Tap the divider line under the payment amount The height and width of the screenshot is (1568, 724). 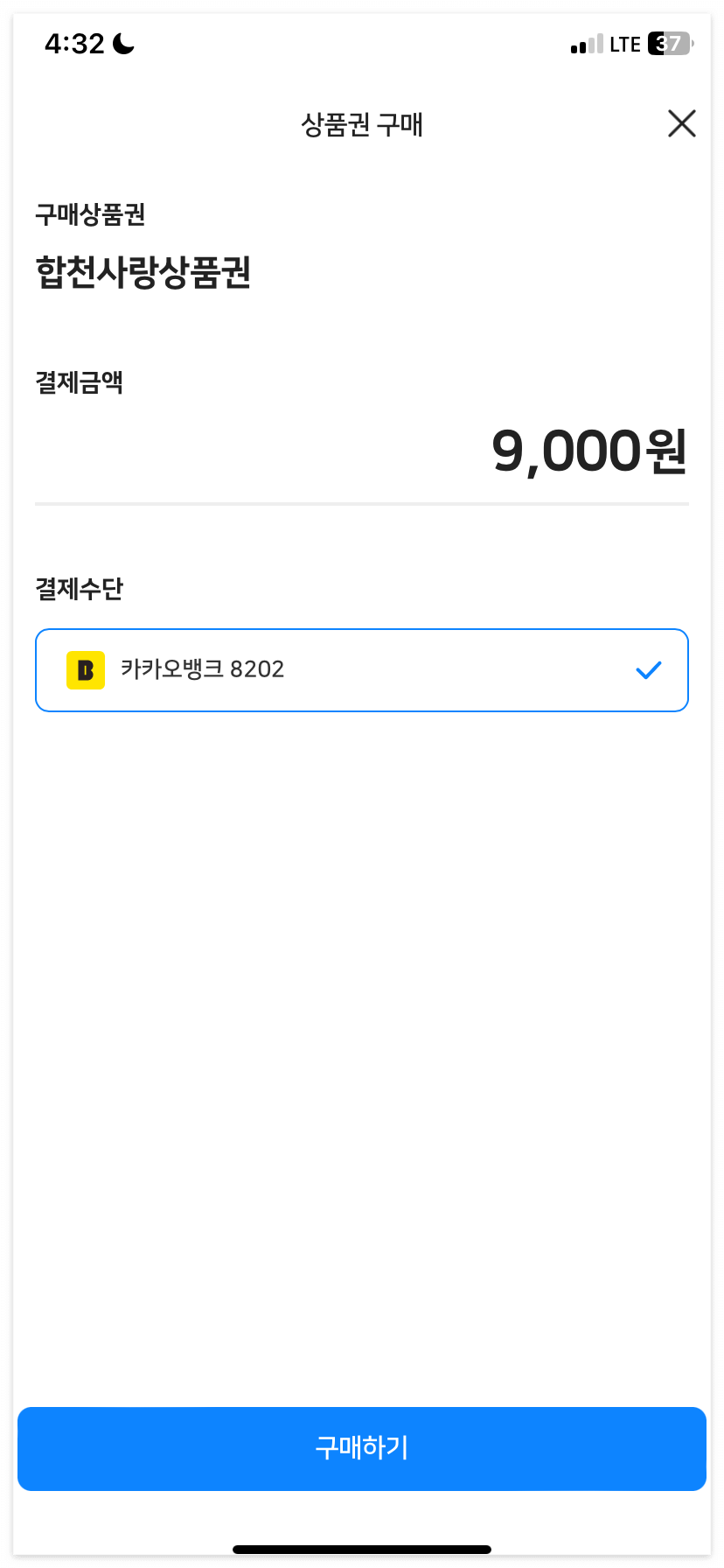click(x=362, y=503)
